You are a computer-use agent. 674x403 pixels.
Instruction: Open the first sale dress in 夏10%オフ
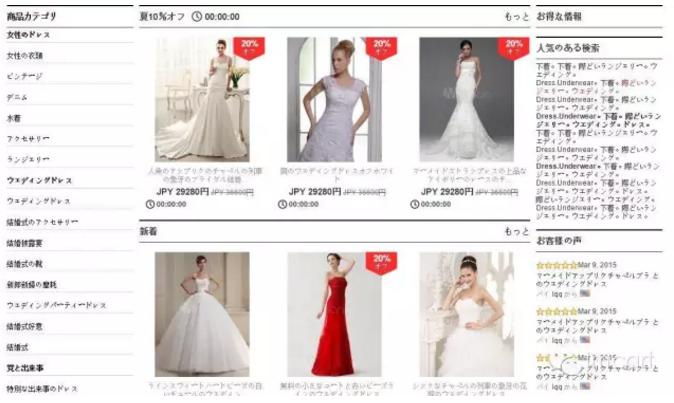tap(201, 100)
